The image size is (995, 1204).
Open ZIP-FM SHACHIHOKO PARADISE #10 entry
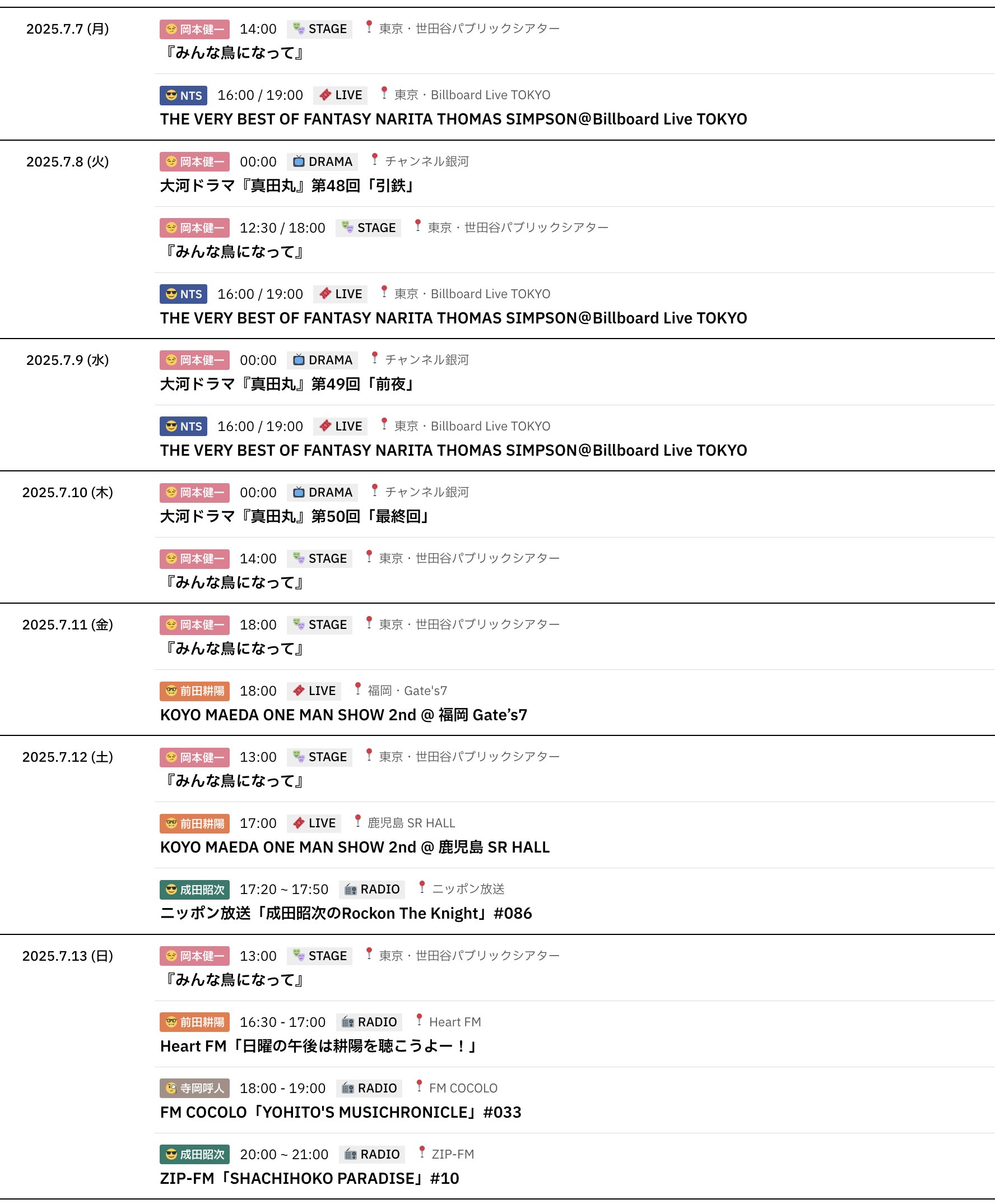pyautogui.click(x=309, y=1178)
